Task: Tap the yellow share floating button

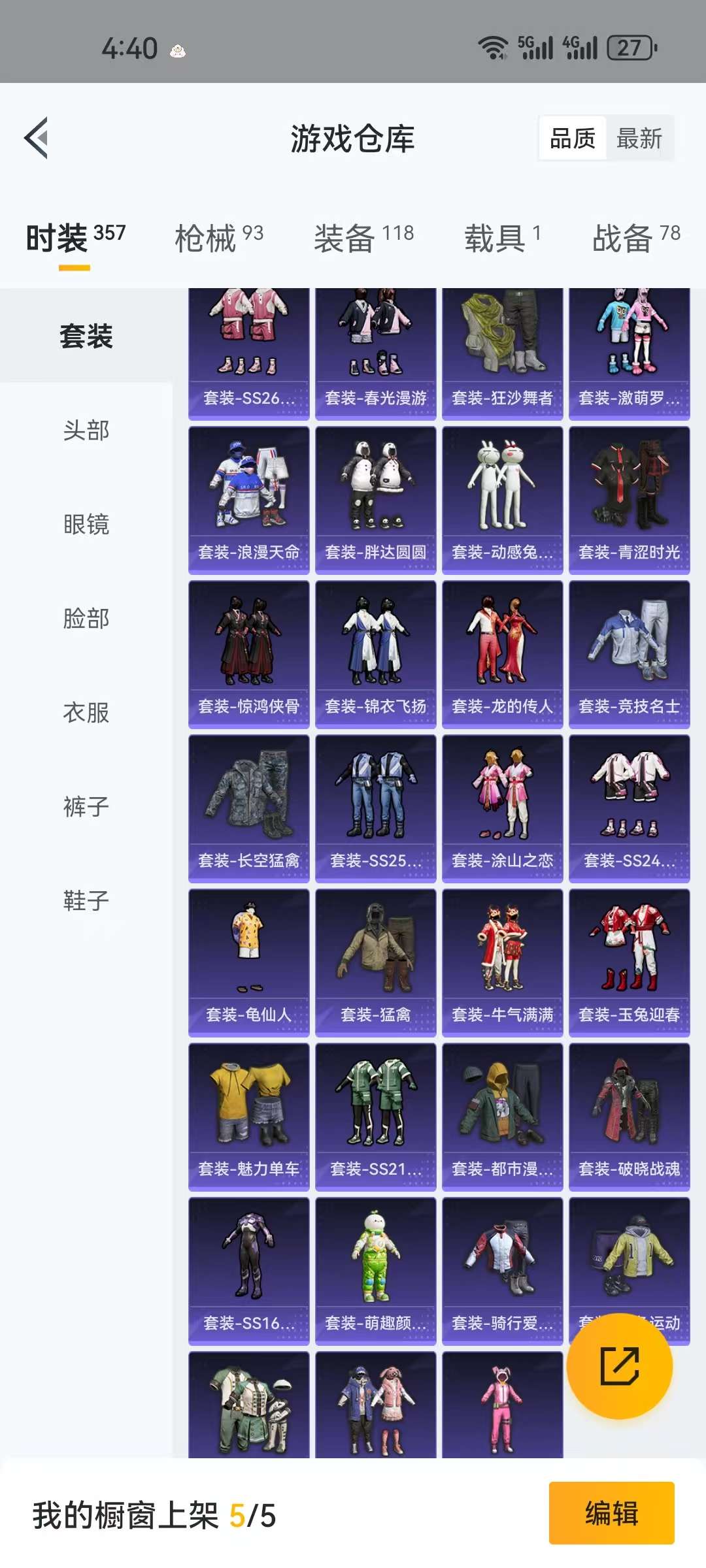Action: (619, 1365)
